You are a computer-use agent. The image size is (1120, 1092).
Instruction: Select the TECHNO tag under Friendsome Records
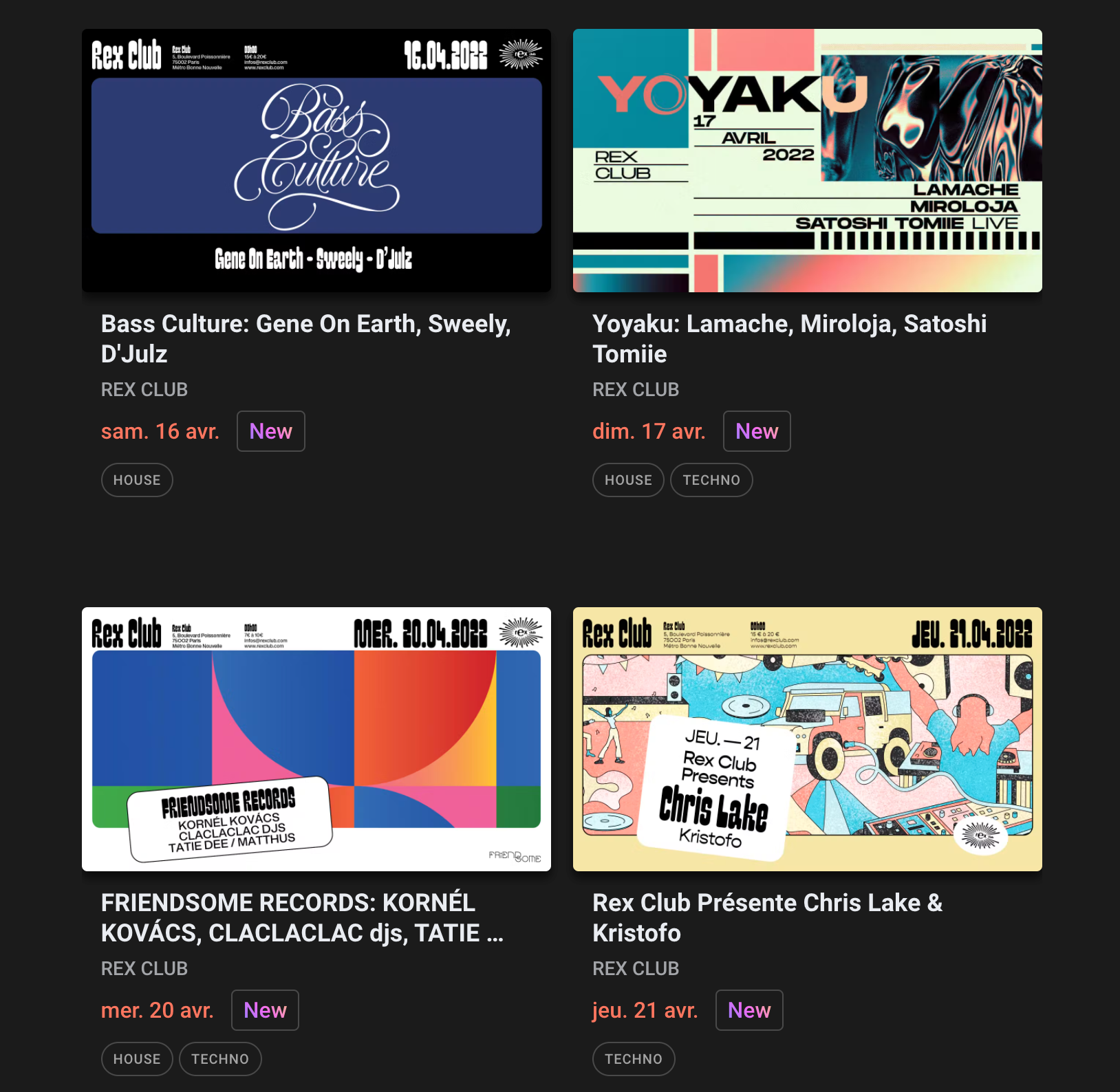[220, 1059]
